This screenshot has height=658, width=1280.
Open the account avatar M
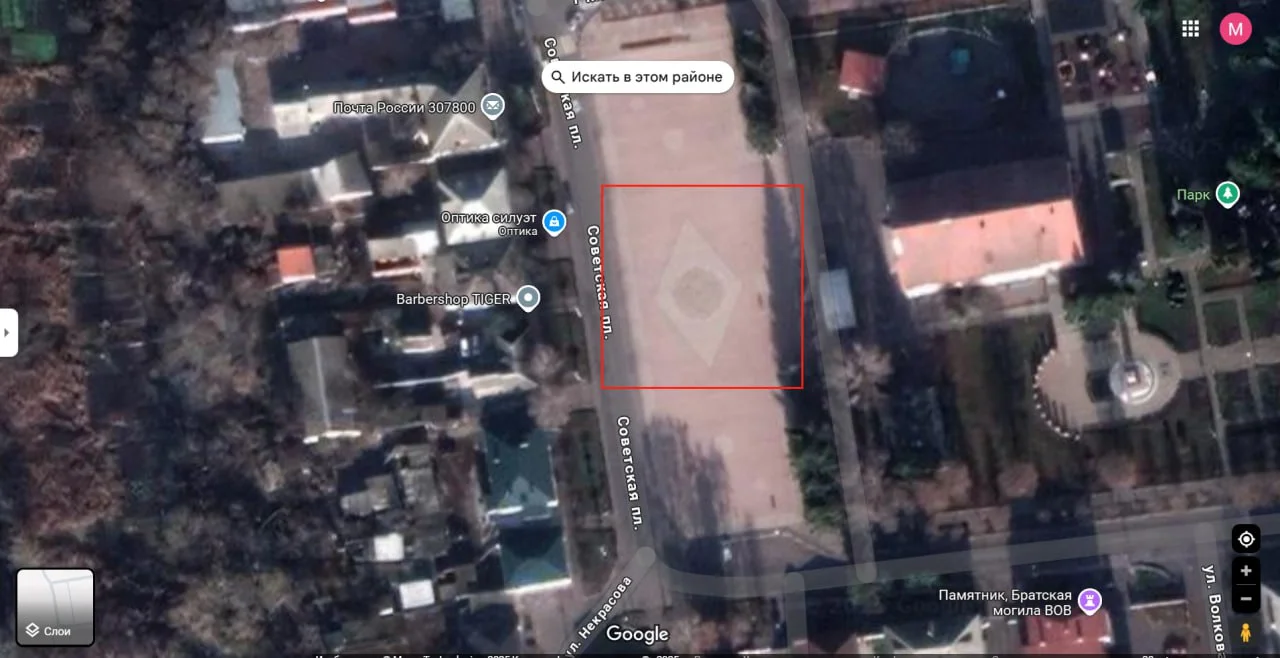[x=1235, y=29]
